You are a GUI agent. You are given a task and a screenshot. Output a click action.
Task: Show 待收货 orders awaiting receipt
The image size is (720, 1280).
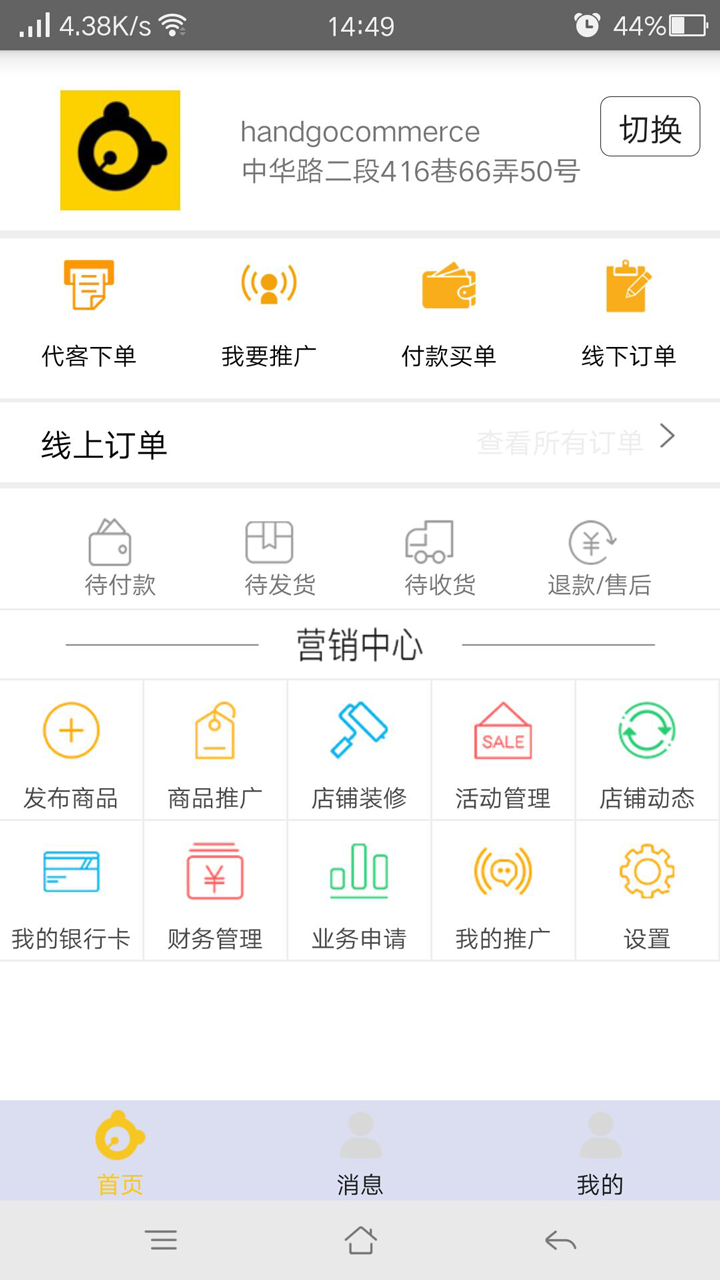tap(440, 558)
